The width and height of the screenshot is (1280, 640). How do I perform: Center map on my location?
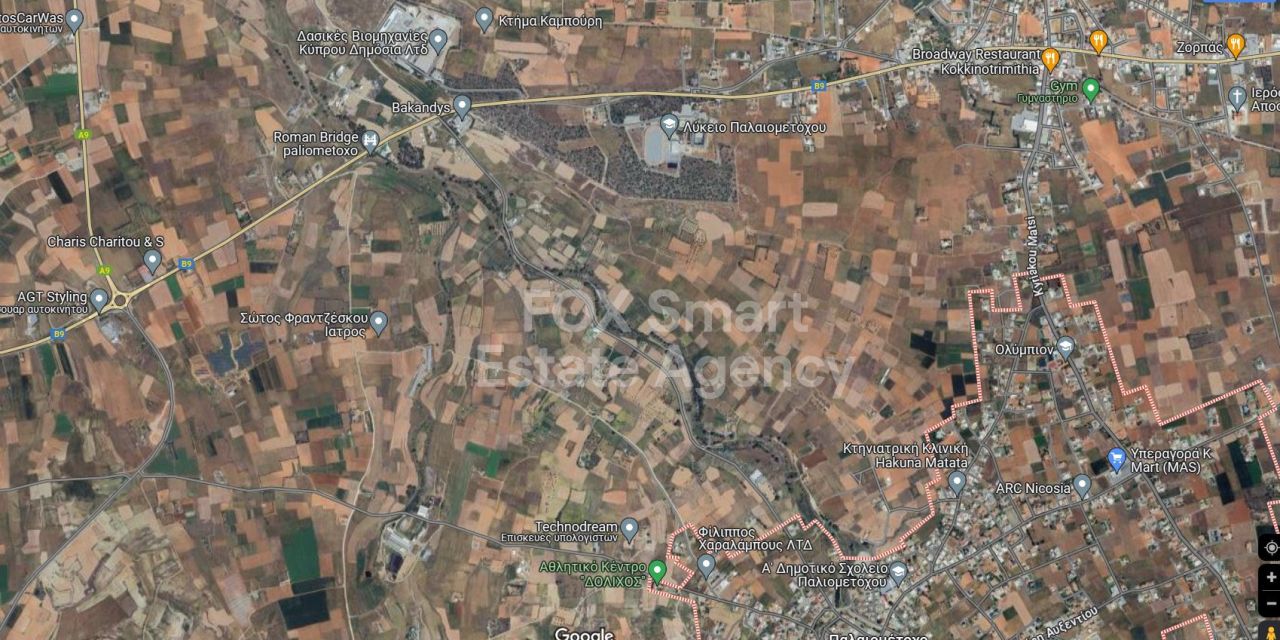point(1271,547)
